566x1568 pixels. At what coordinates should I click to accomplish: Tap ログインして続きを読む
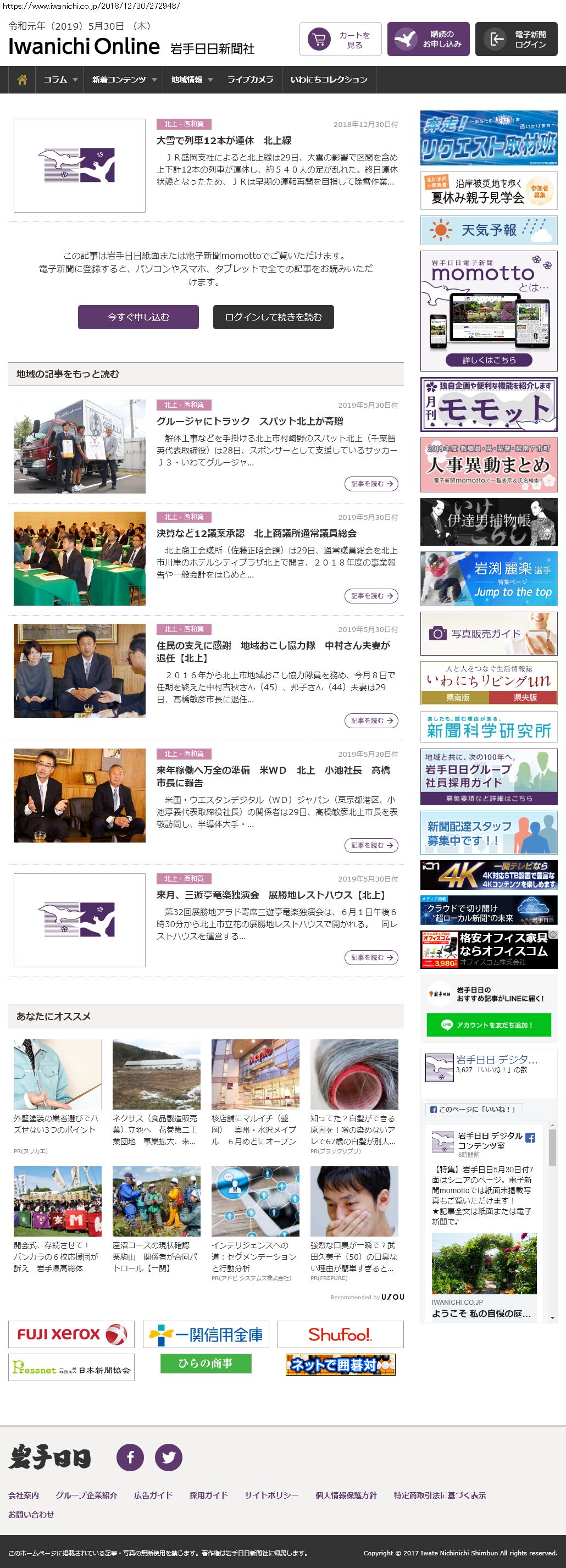coord(273,317)
